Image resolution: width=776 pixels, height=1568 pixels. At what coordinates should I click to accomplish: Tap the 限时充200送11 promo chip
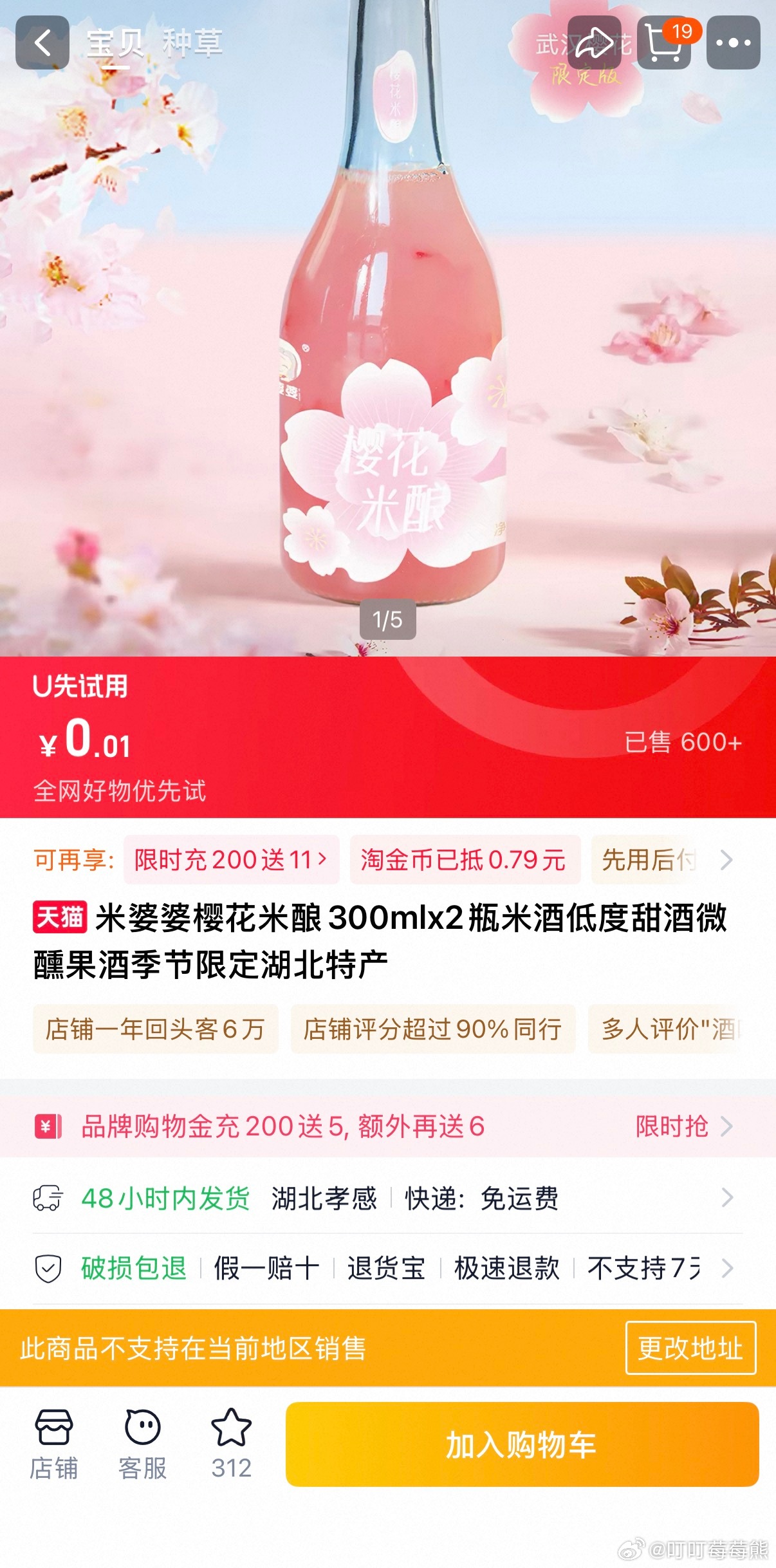230,860
